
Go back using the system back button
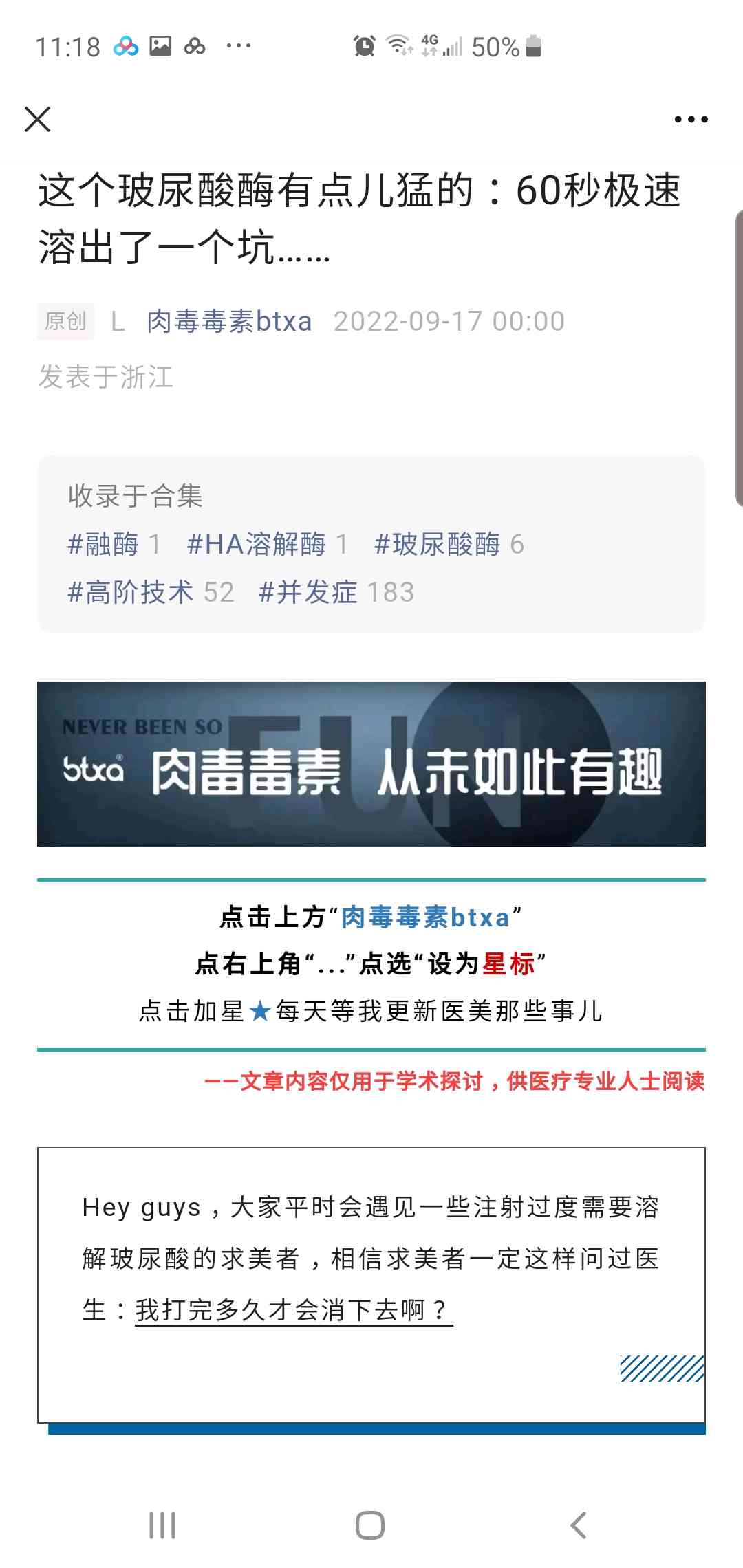[x=579, y=1525]
